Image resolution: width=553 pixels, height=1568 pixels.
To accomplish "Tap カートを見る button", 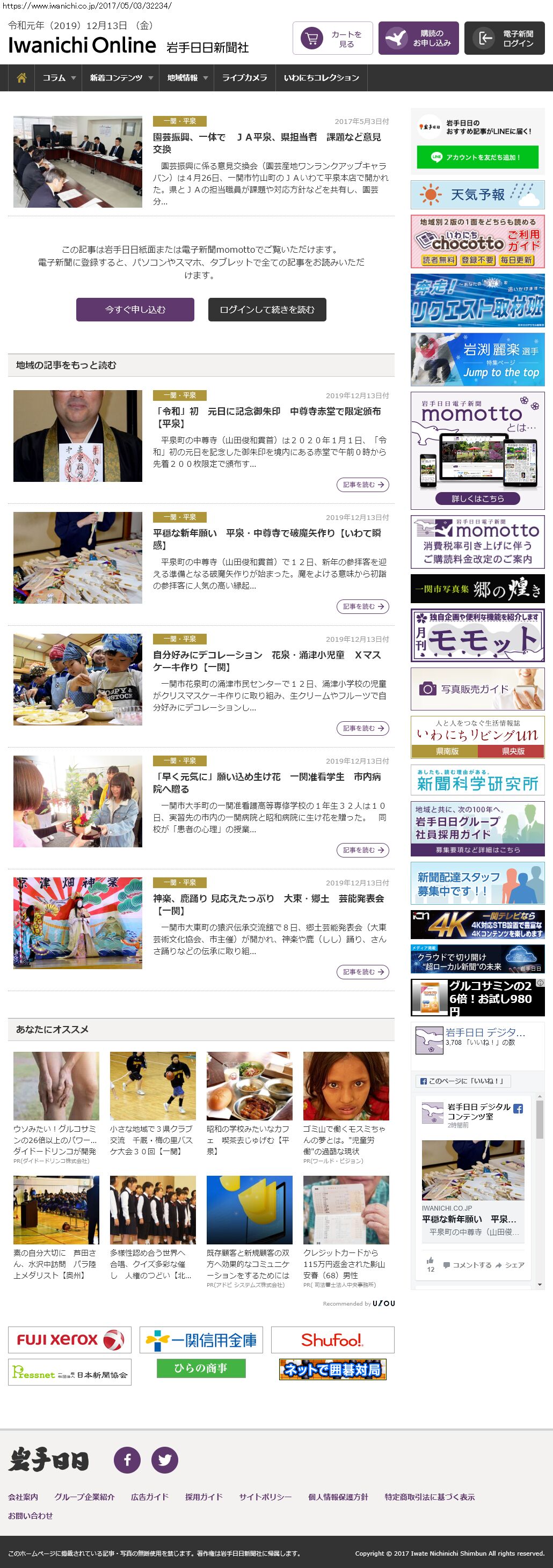I will (x=332, y=38).
